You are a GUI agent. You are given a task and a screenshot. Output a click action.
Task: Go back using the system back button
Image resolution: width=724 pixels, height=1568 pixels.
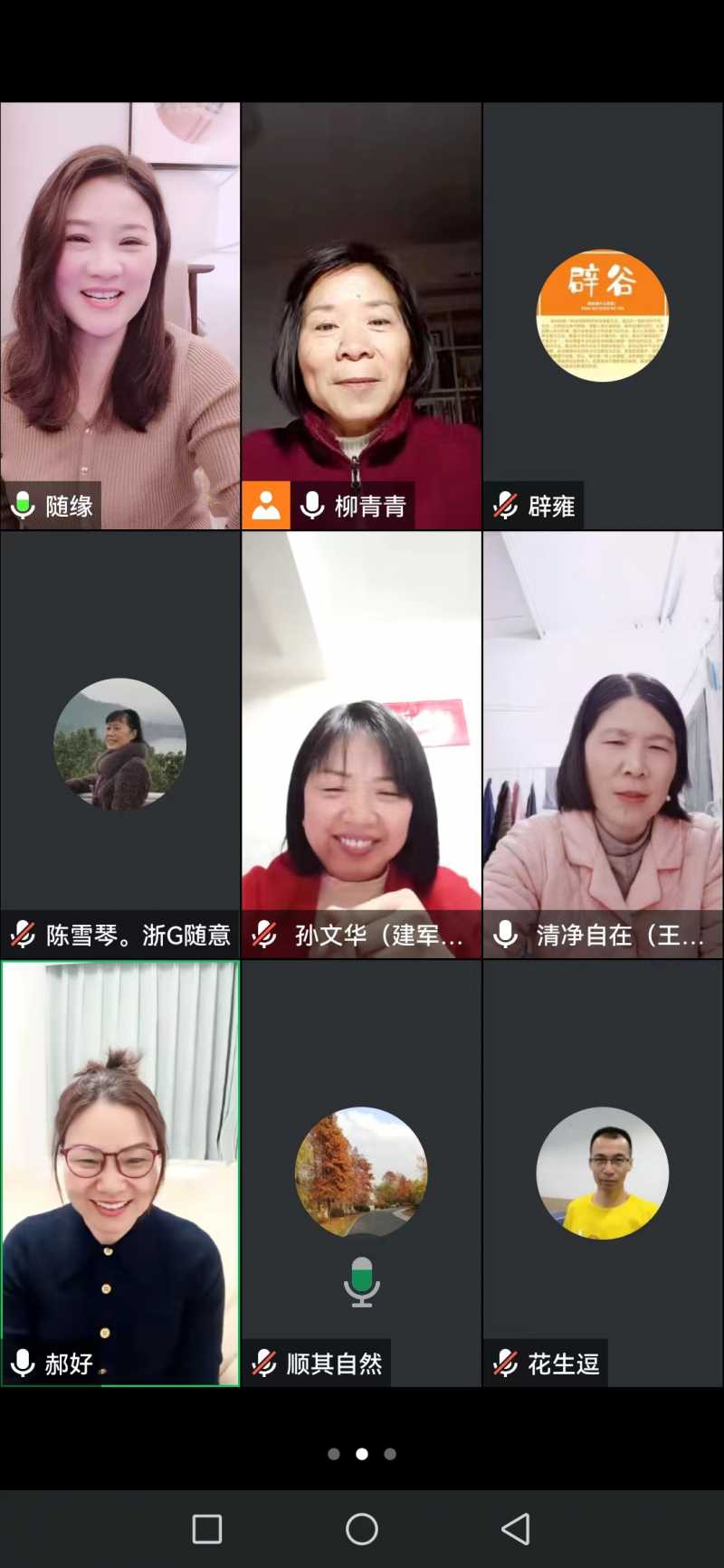point(516,1529)
